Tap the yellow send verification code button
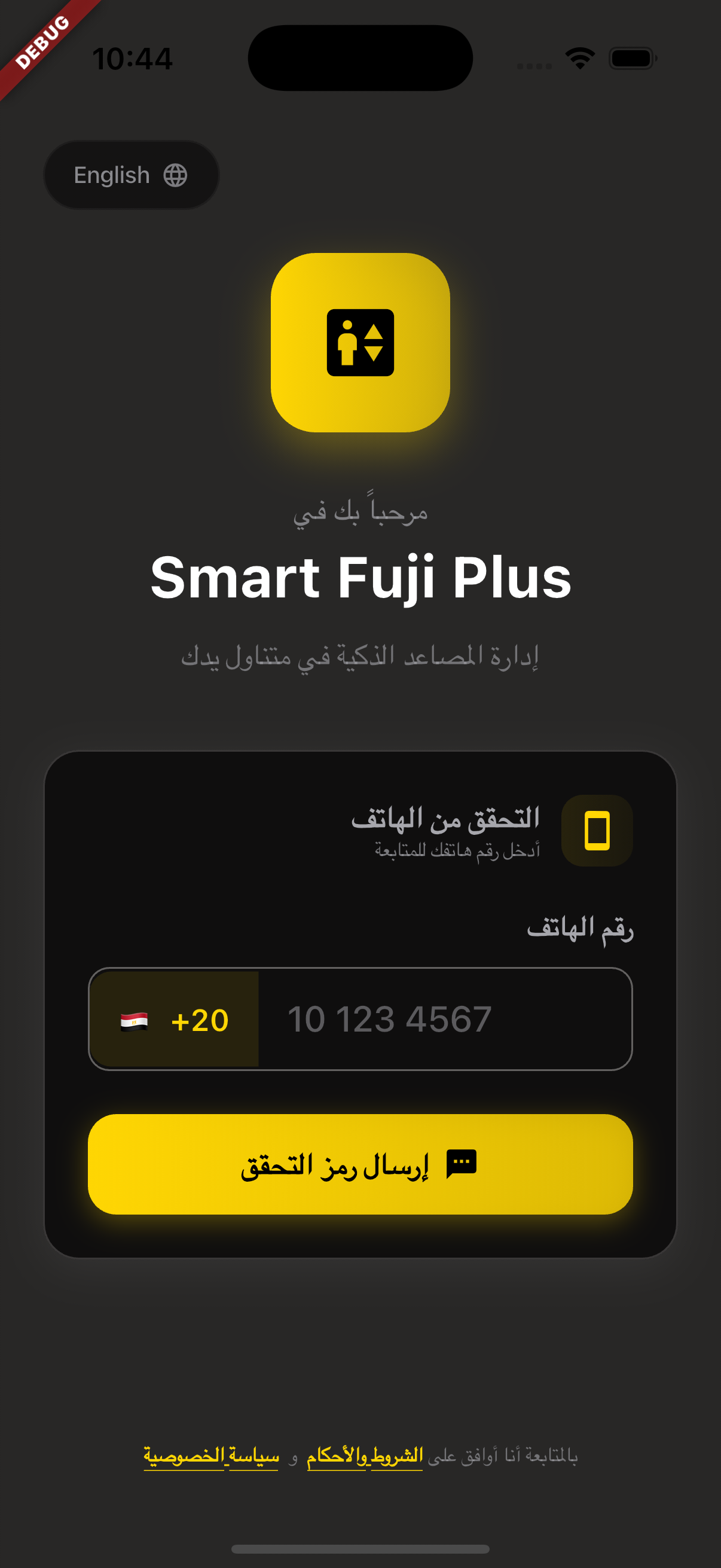This screenshot has height=1568, width=721. click(x=360, y=1164)
